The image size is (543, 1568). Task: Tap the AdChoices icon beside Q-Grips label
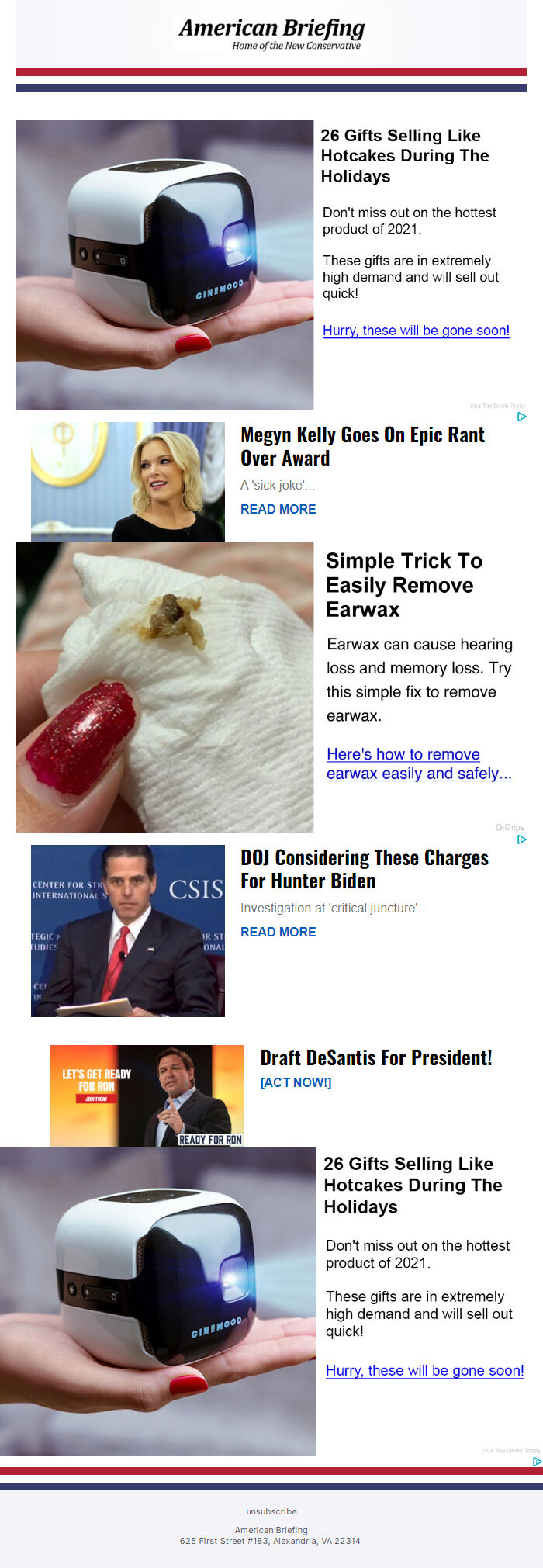(522, 839)
